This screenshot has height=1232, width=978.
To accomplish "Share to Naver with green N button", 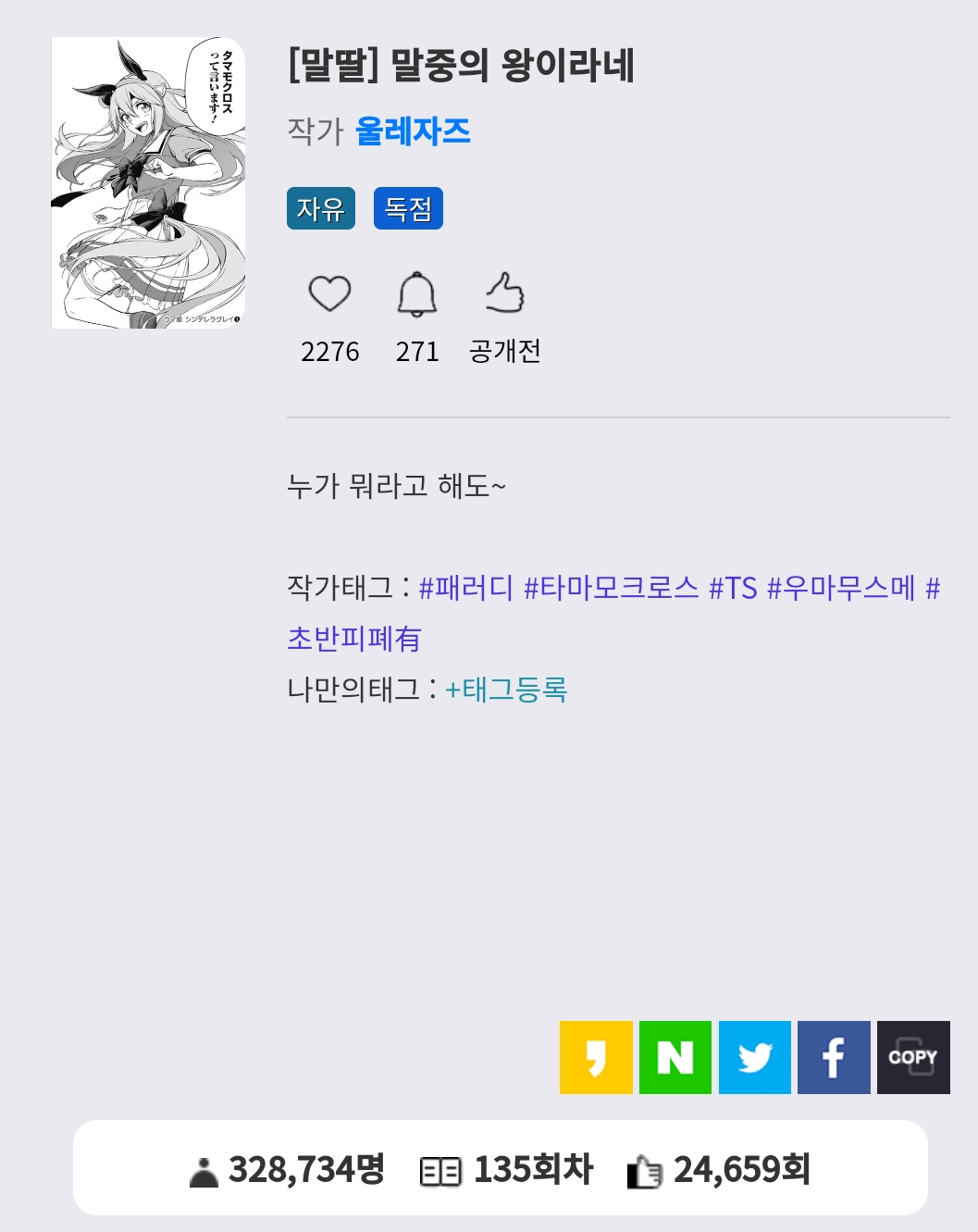I will coord(675,1057).
